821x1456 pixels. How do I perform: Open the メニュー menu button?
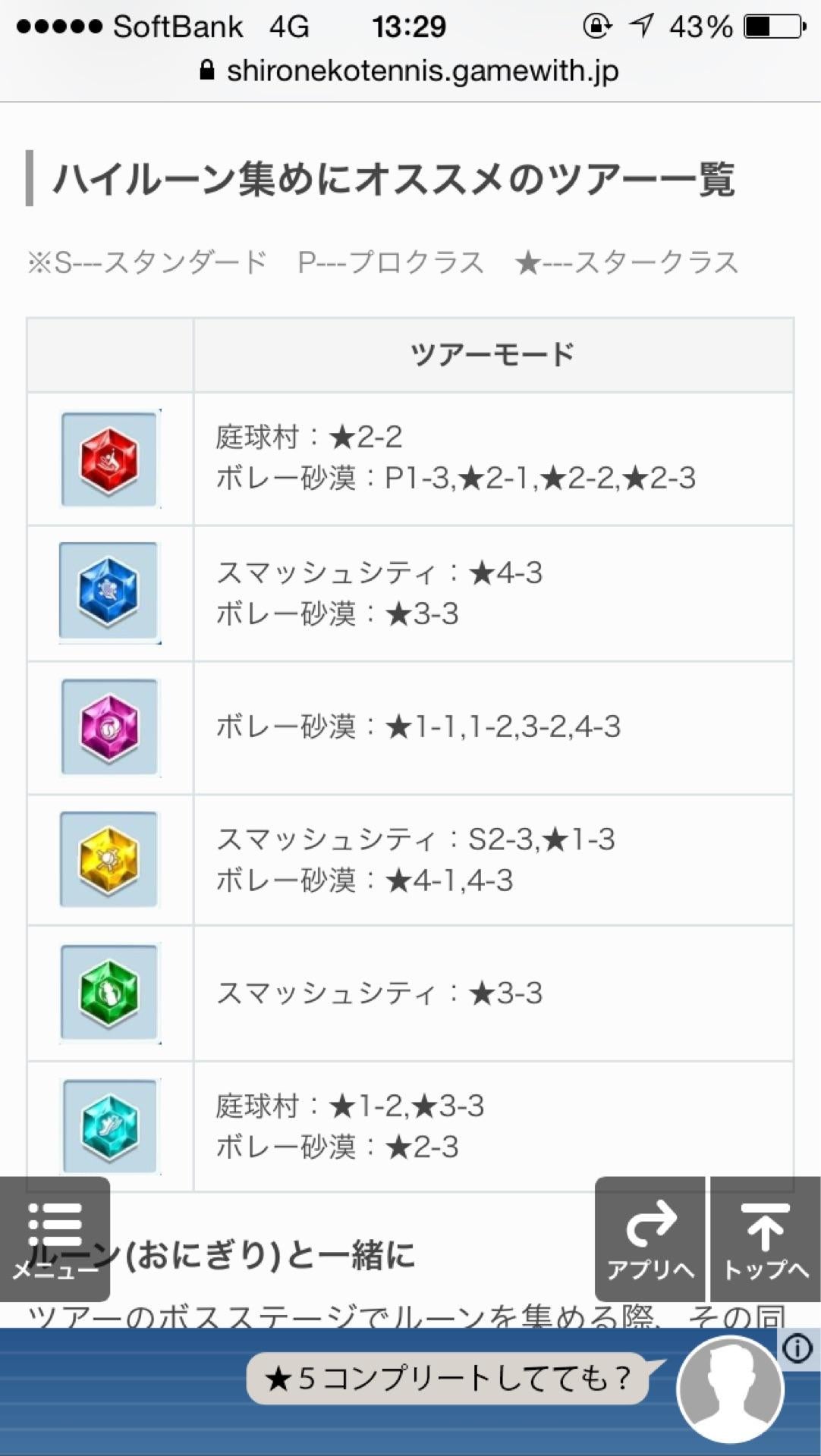pyautogui.click(x=55, y=1239)
